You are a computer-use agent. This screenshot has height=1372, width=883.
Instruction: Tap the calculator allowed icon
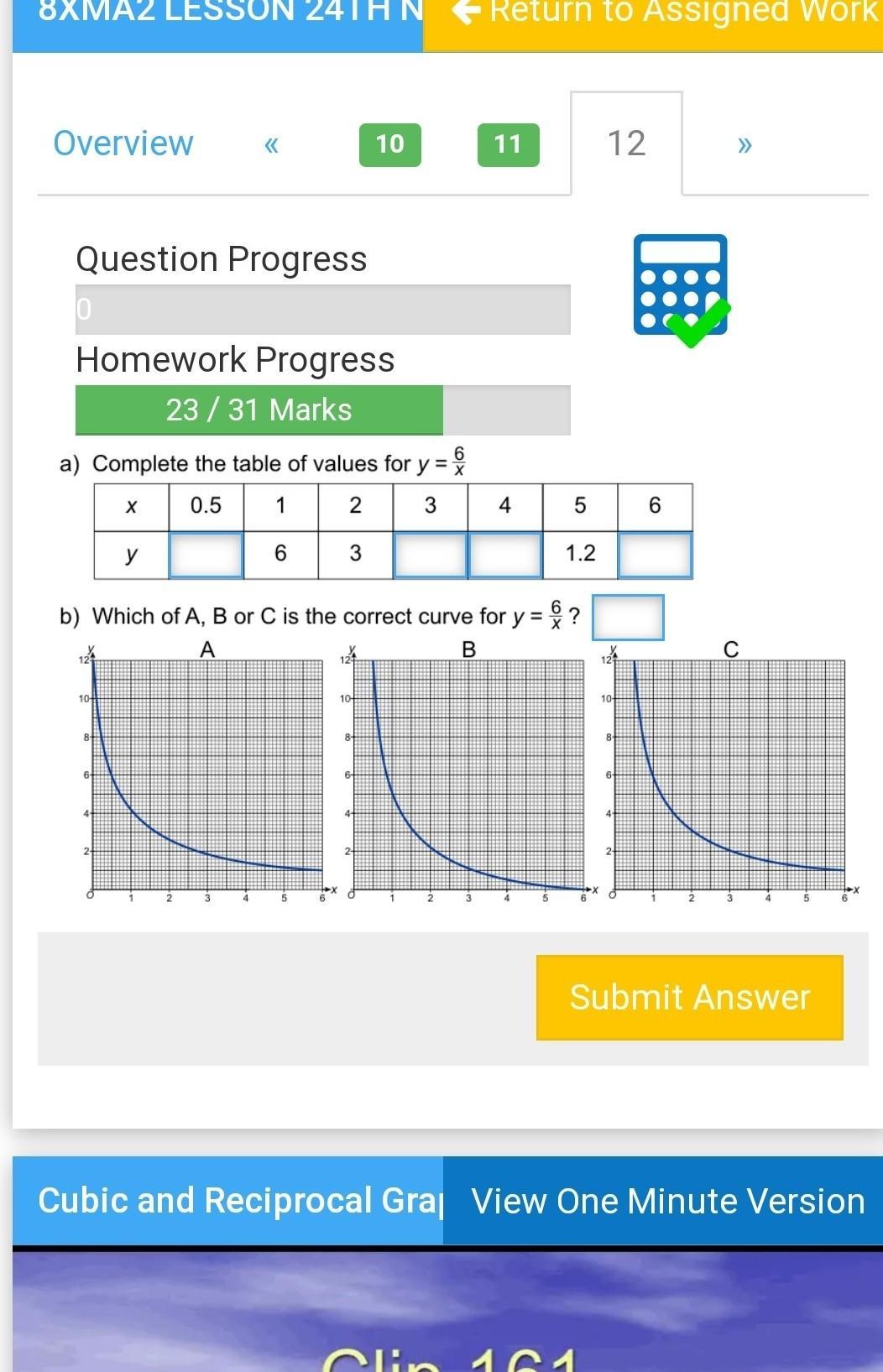coord(681,288)
